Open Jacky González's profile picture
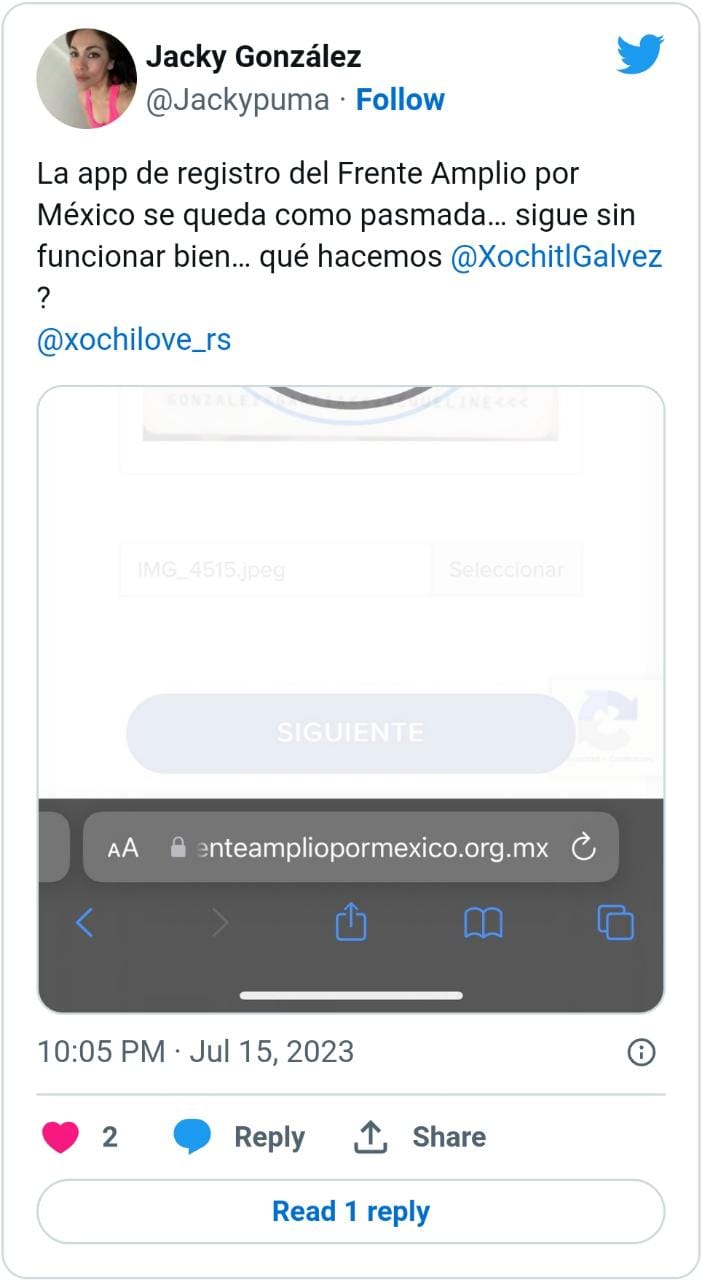Image resolution: width=702 pixels, height=1280 pixels. (x=86, y=78)
